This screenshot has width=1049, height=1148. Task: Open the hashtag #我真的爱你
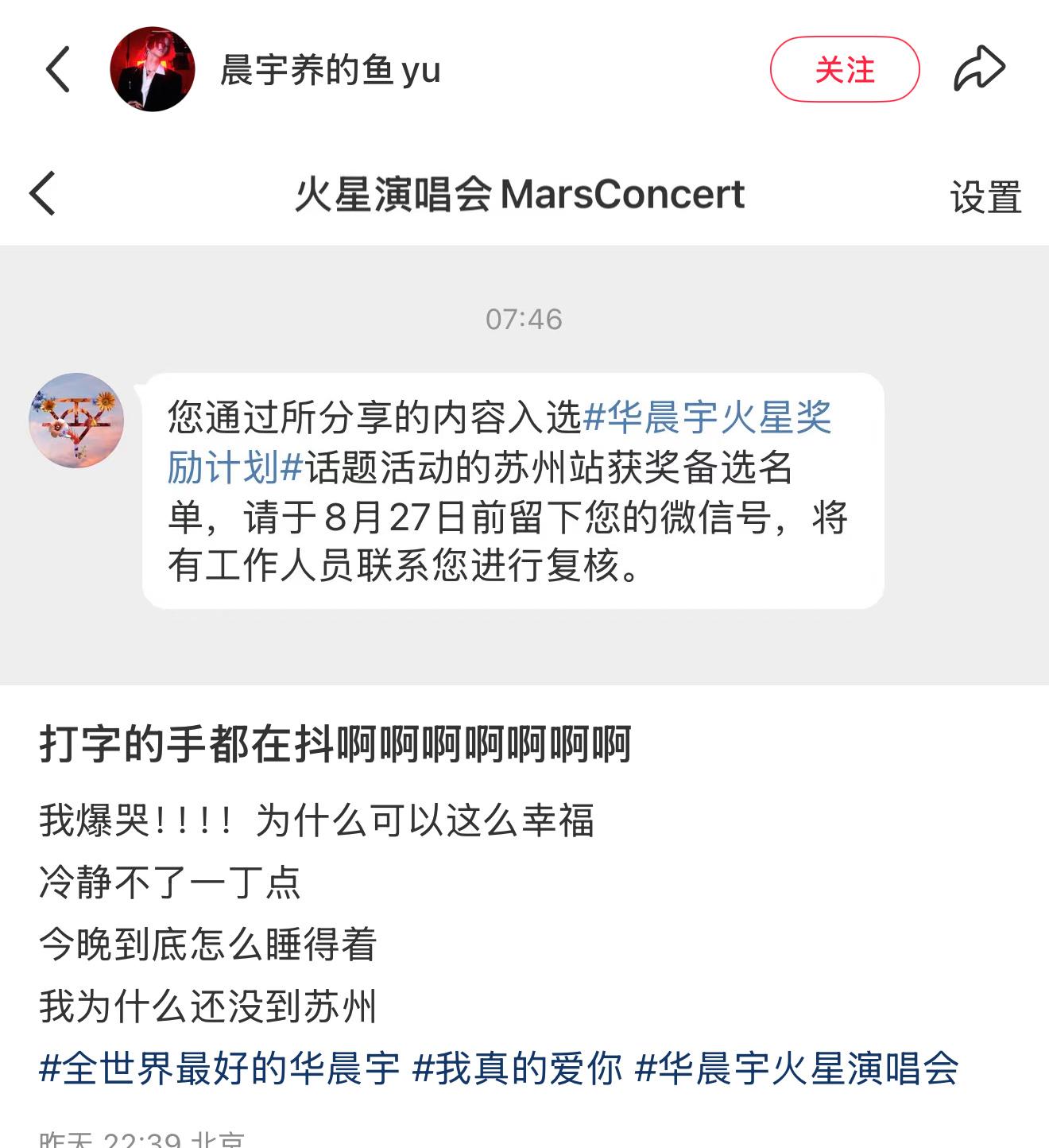click(x=517, y=1068)
